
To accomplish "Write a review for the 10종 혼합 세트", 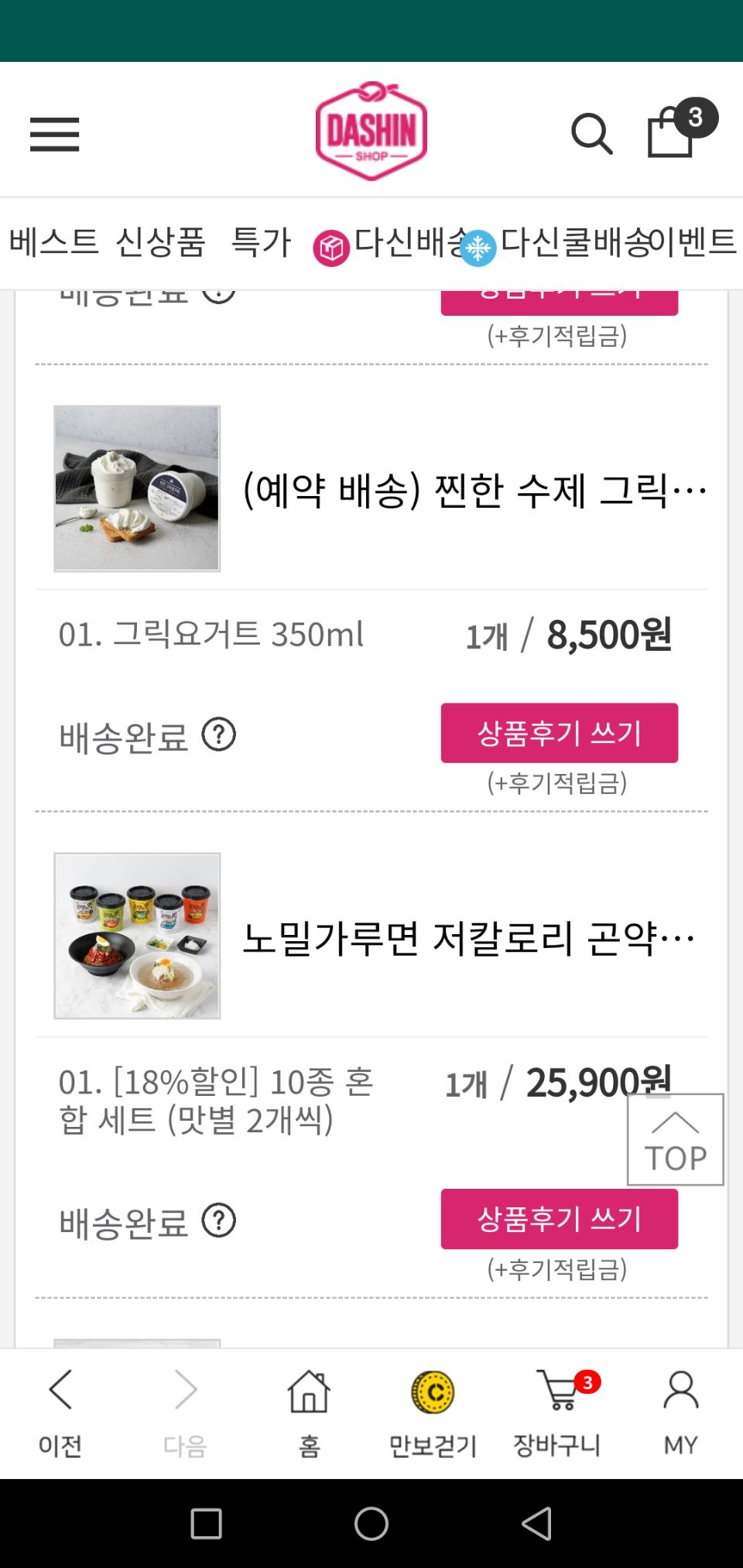I will (560, 1219).
